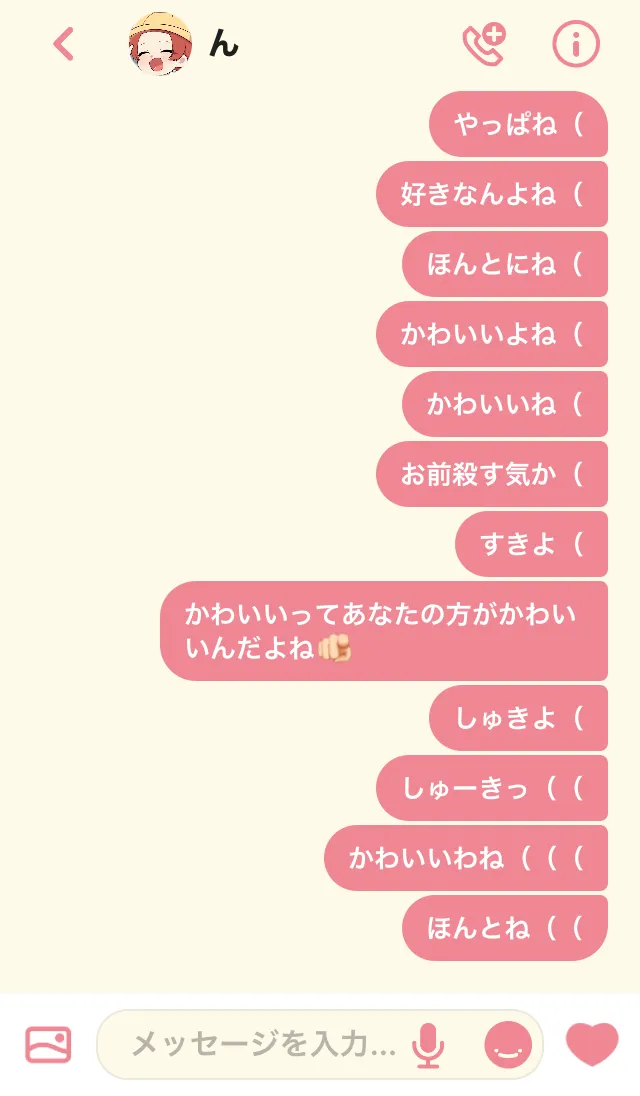The image size is (640, 1096).
Task: Attach a photo with the image icon
Action: pos(48,1044)
